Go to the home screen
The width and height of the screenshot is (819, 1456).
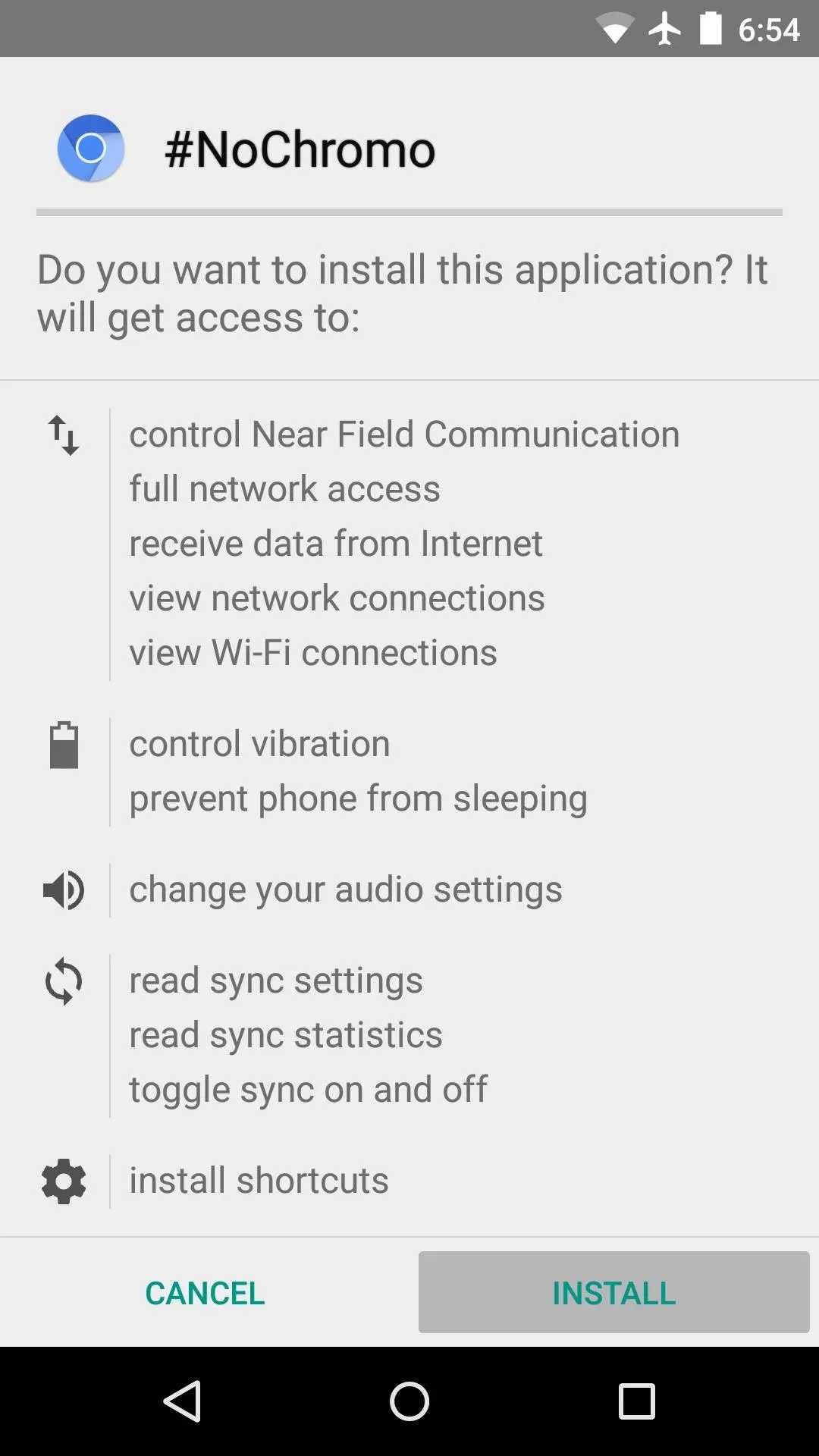point(409,1401)
